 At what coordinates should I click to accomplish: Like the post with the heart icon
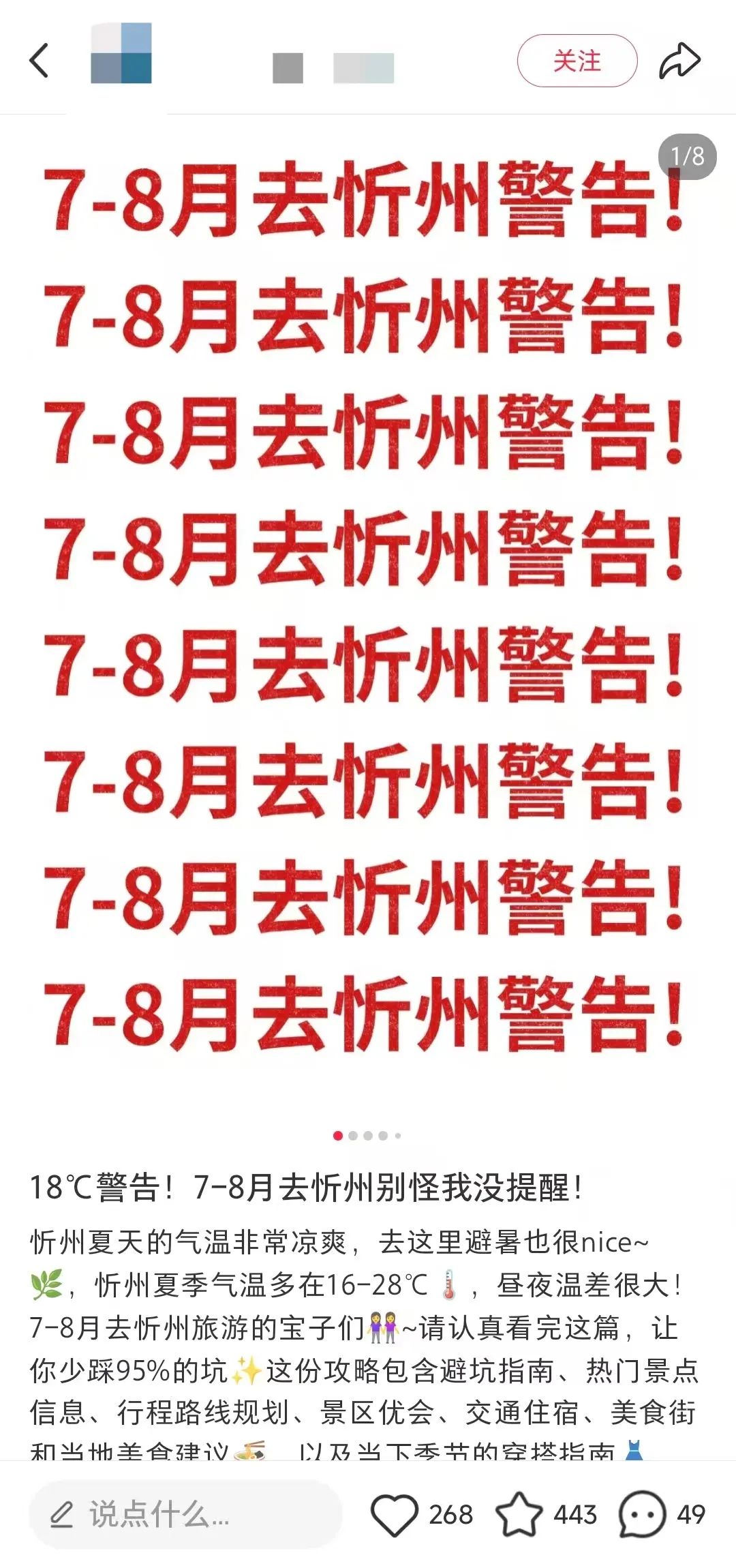coord(394,1514)
